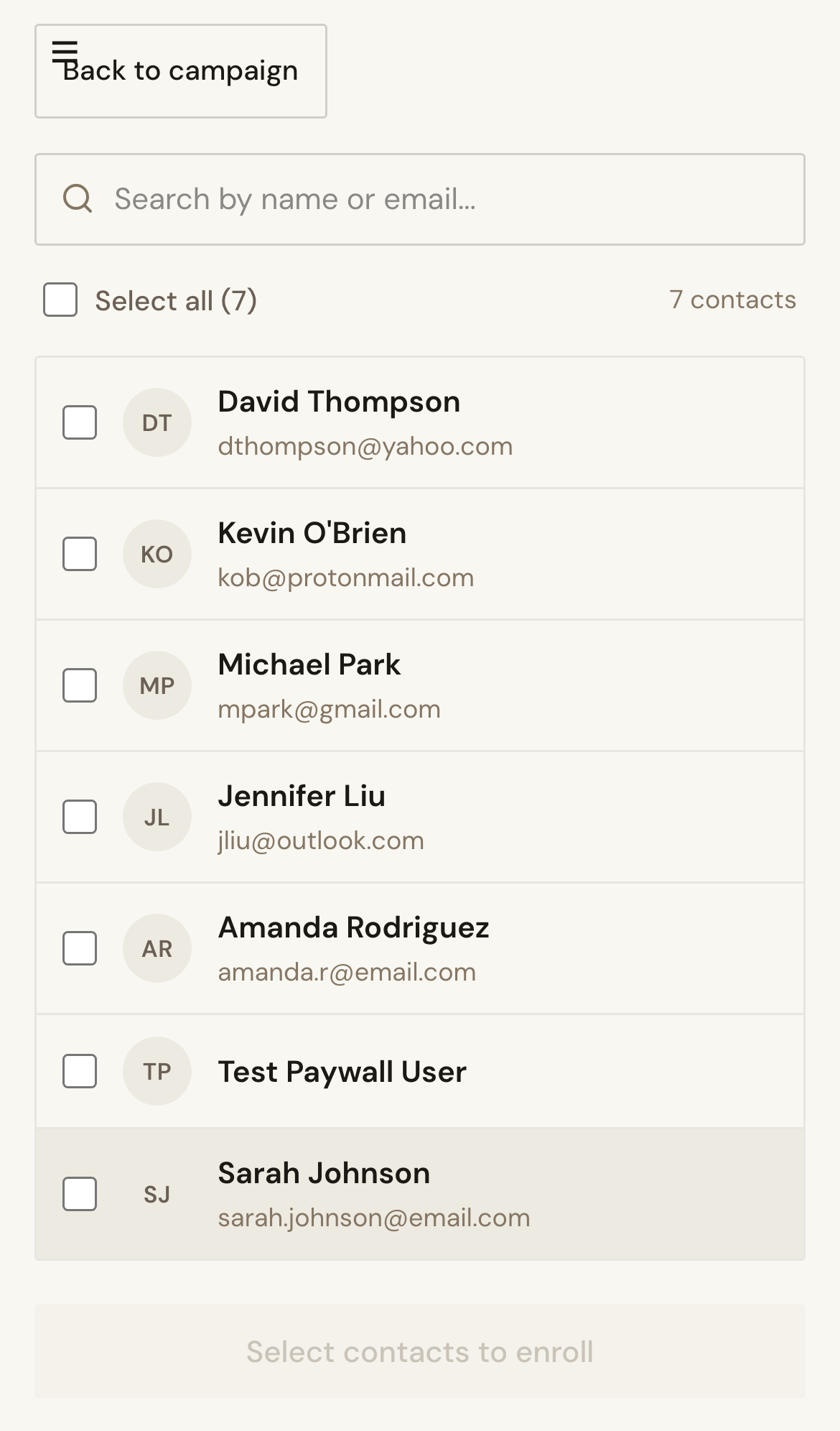840x1431 pixels.
Task: Click Jennifer Liu's JL avatar
Action: [157, 817]
